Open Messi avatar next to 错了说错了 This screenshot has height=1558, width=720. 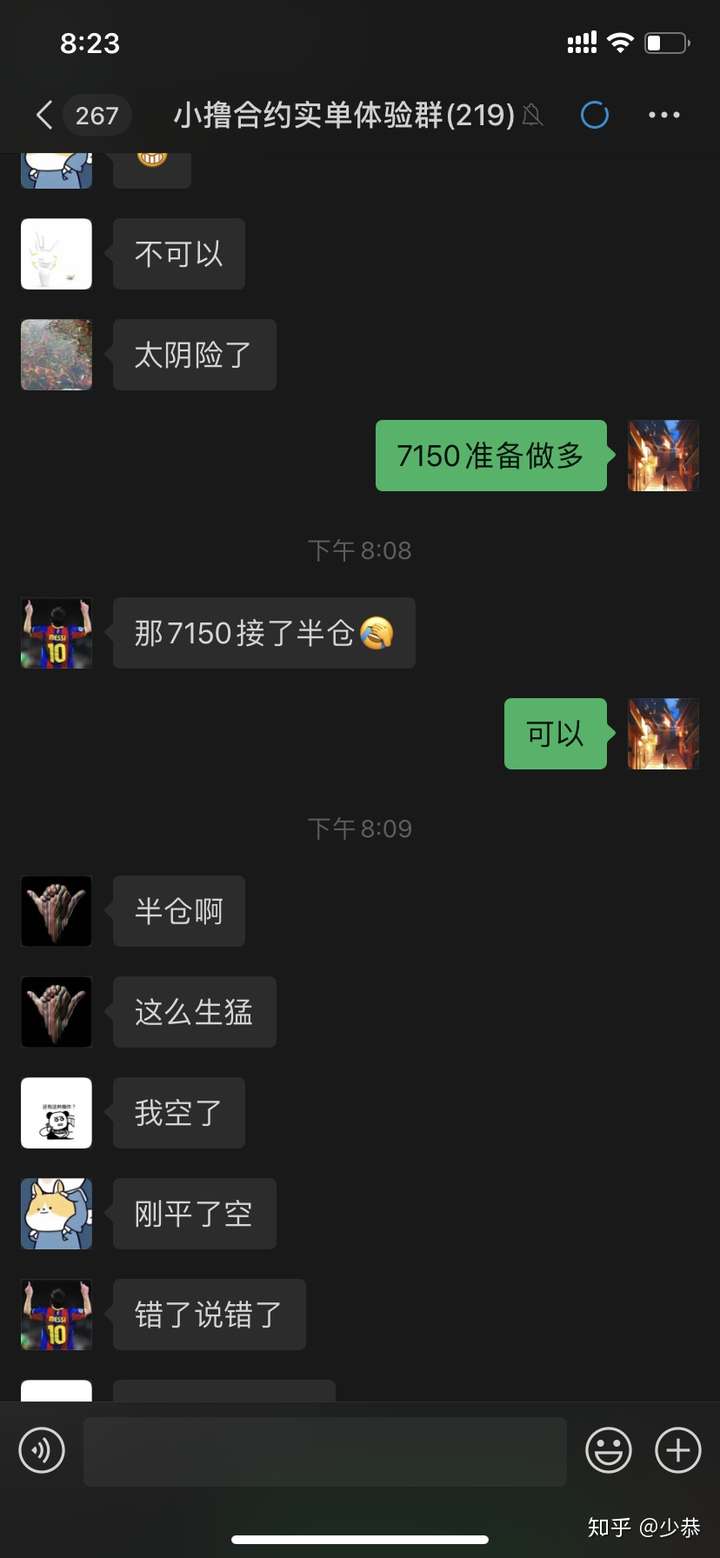click(57, 1315)
